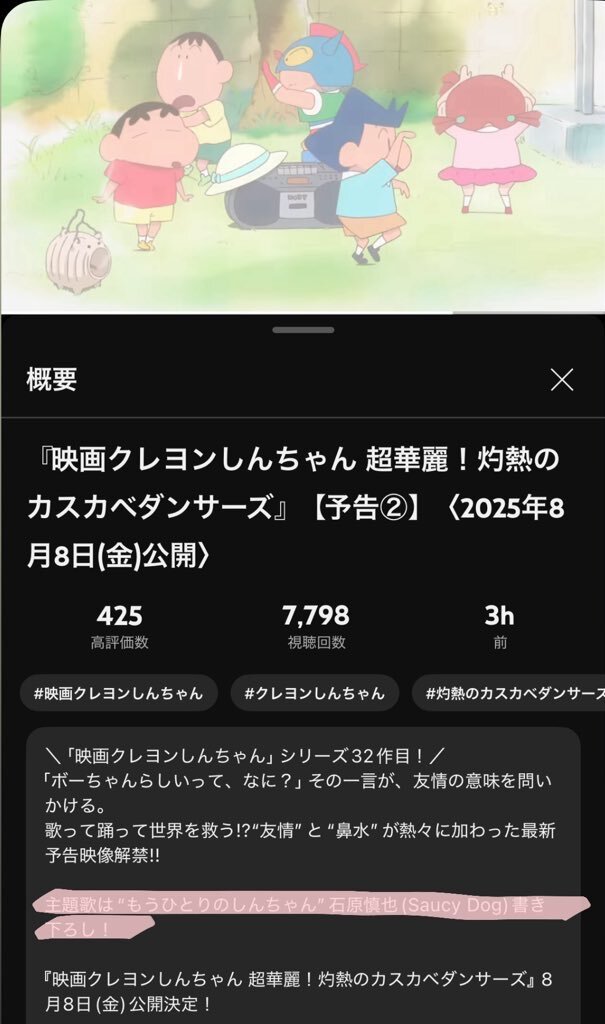Open the #クレヨンしんちゃん hashtag chip
Viewport: 605px width, 1024px height.
pyautogui.click(x=315, y=693)
